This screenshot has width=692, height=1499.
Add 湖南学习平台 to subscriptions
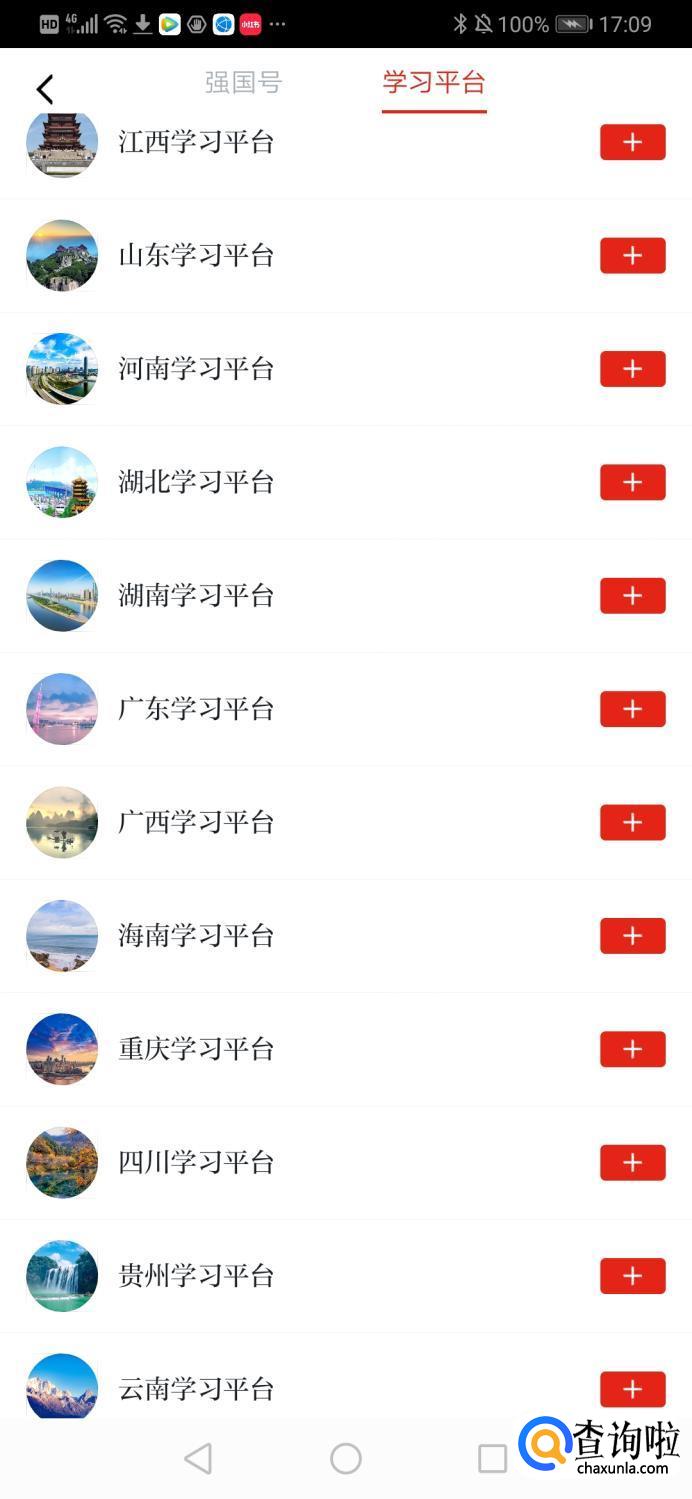(632, 596)
